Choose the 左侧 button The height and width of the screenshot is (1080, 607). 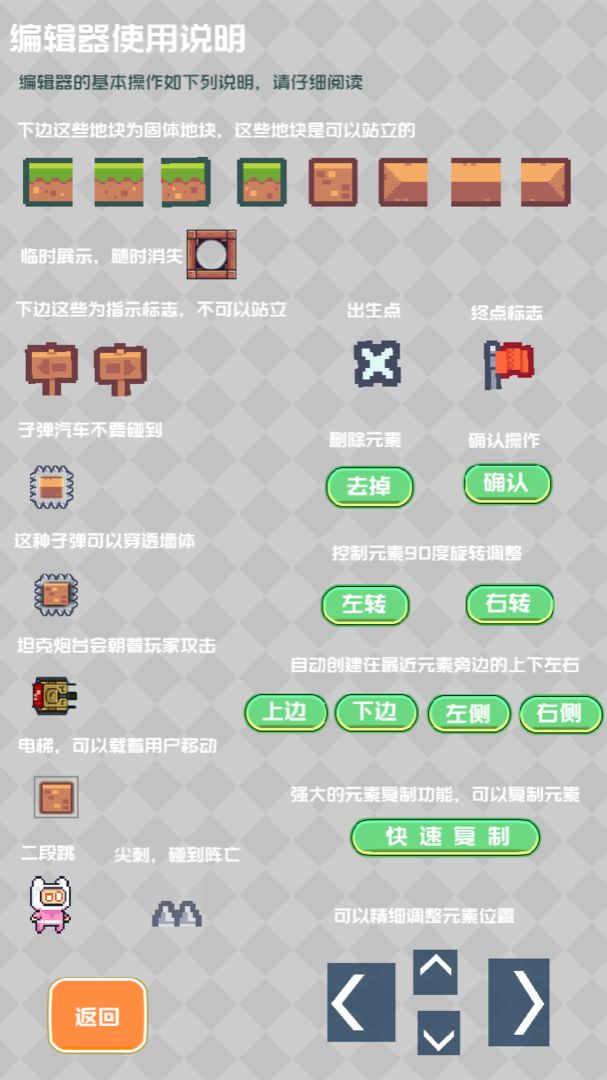[469, 714]
